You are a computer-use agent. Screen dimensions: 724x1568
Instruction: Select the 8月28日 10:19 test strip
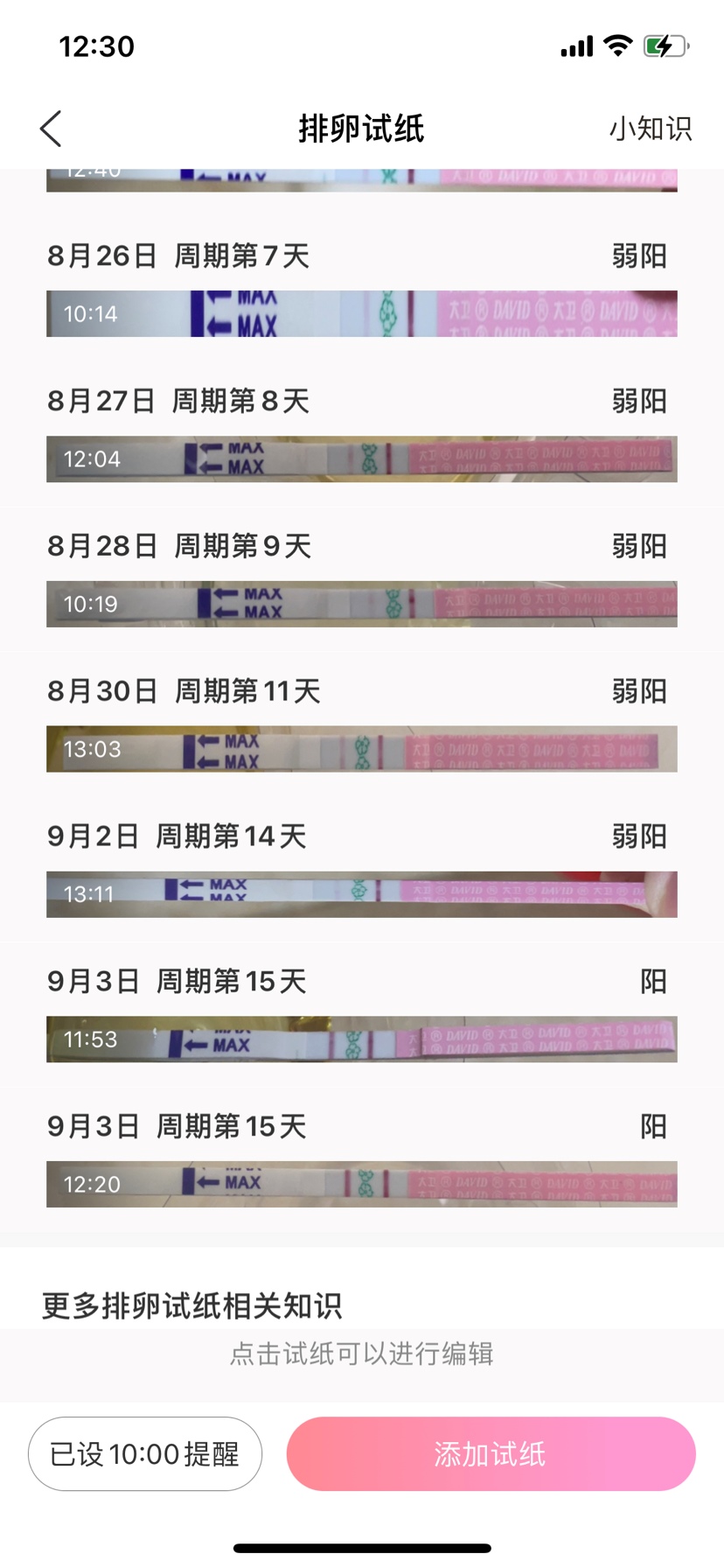[x=361, y=604]
